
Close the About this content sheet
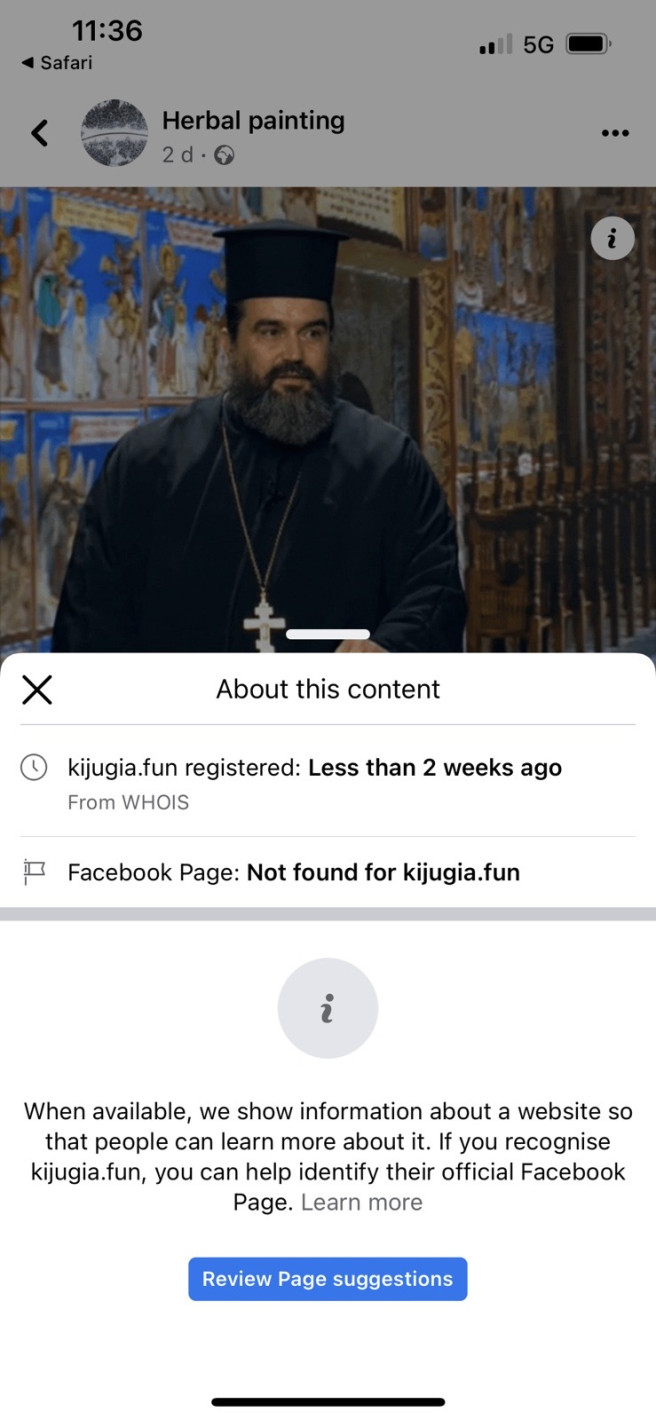[x=37, y=690]
